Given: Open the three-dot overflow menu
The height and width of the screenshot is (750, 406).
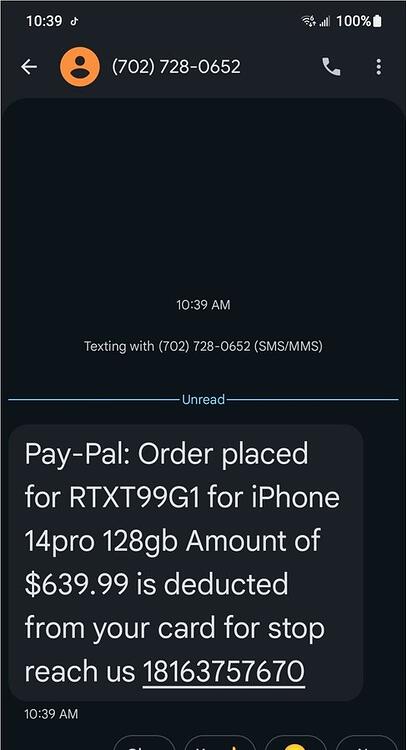Looking at the screenshot, I should pyautogui.click(x=378, y=67).
